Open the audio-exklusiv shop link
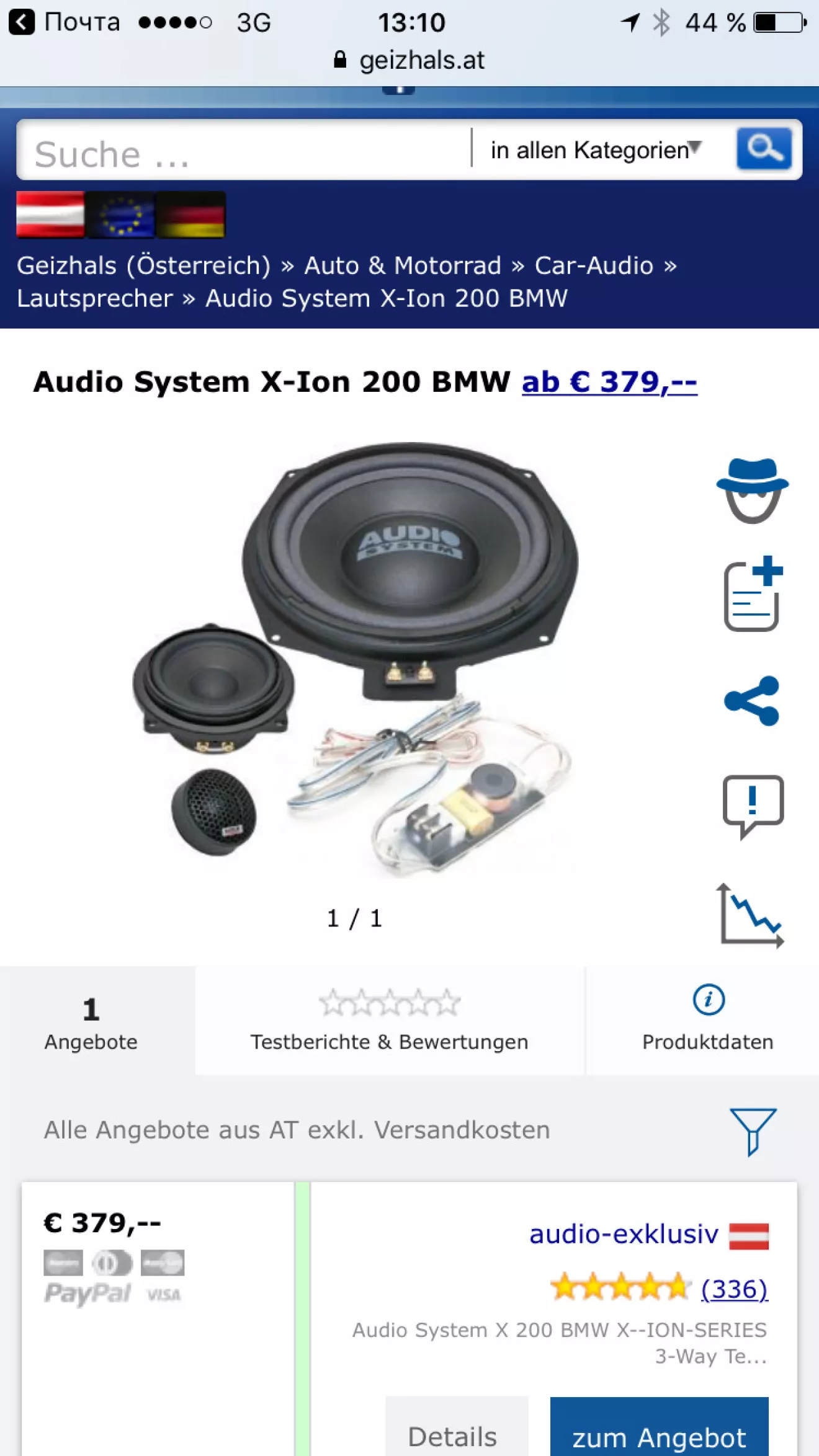The image size is (819, 1456). click(x=624, y=1234)
